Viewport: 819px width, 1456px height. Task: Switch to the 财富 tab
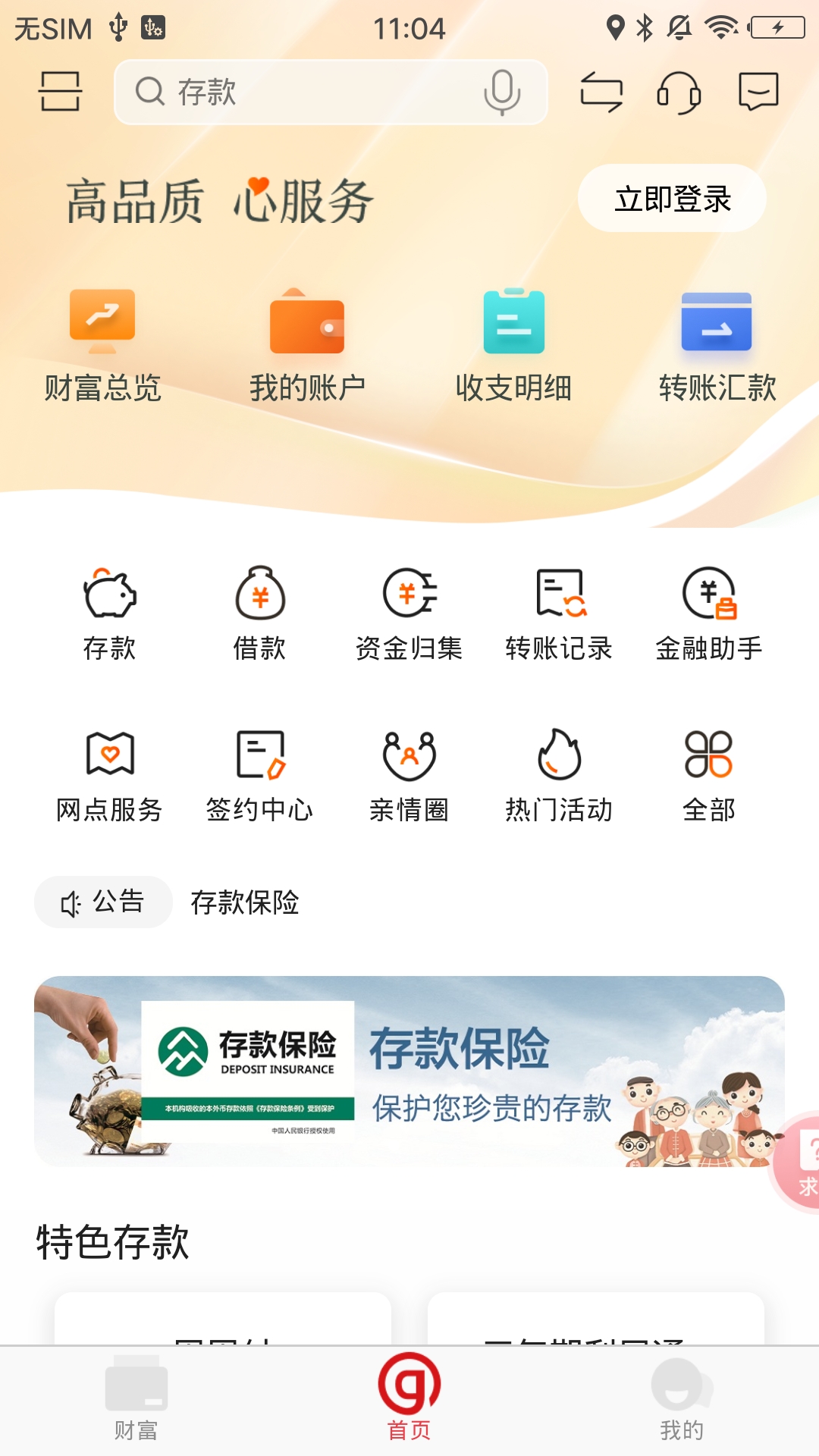click(x=136, y=1399)
